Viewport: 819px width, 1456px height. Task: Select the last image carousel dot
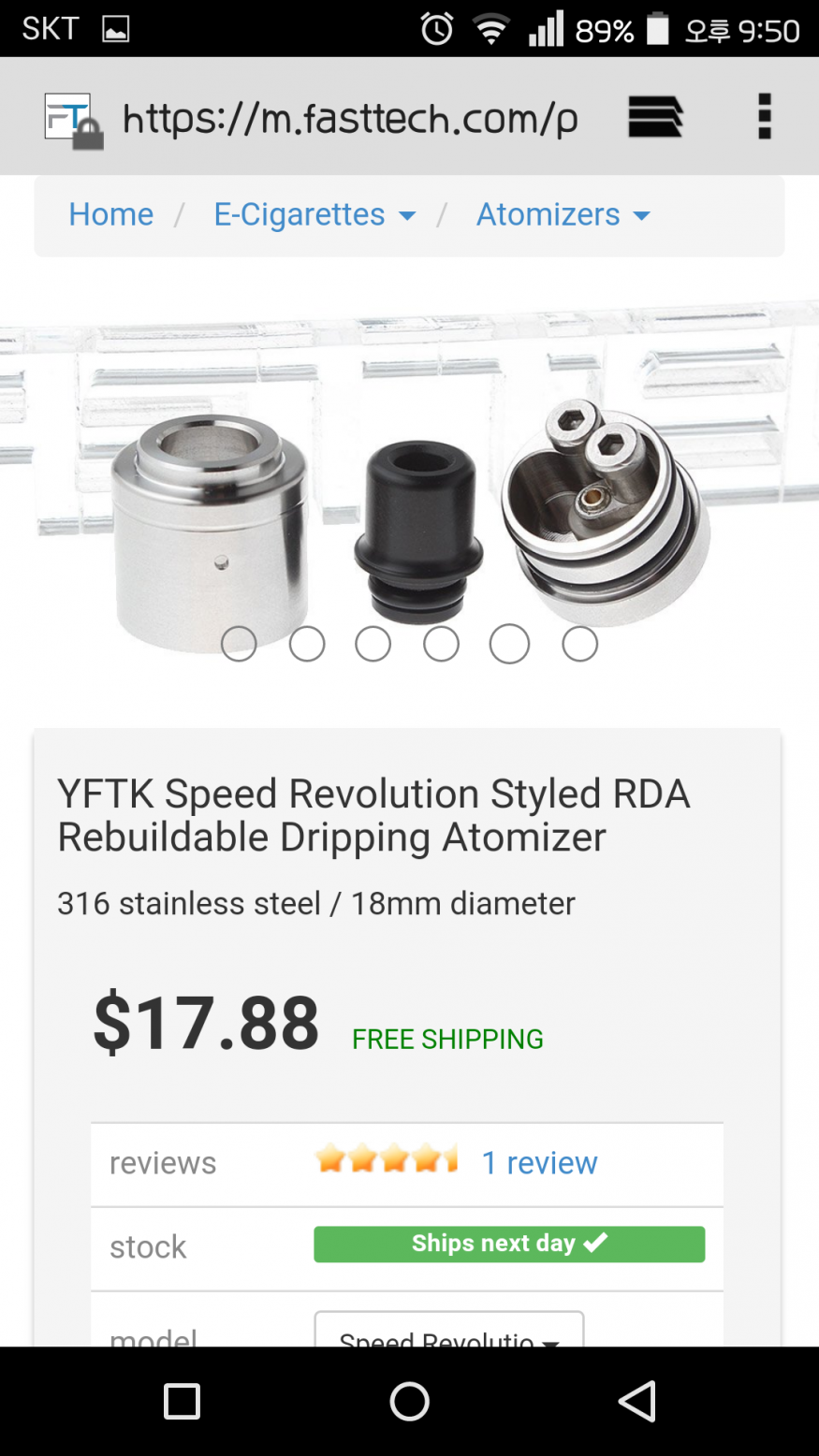(x=579, y=644)
